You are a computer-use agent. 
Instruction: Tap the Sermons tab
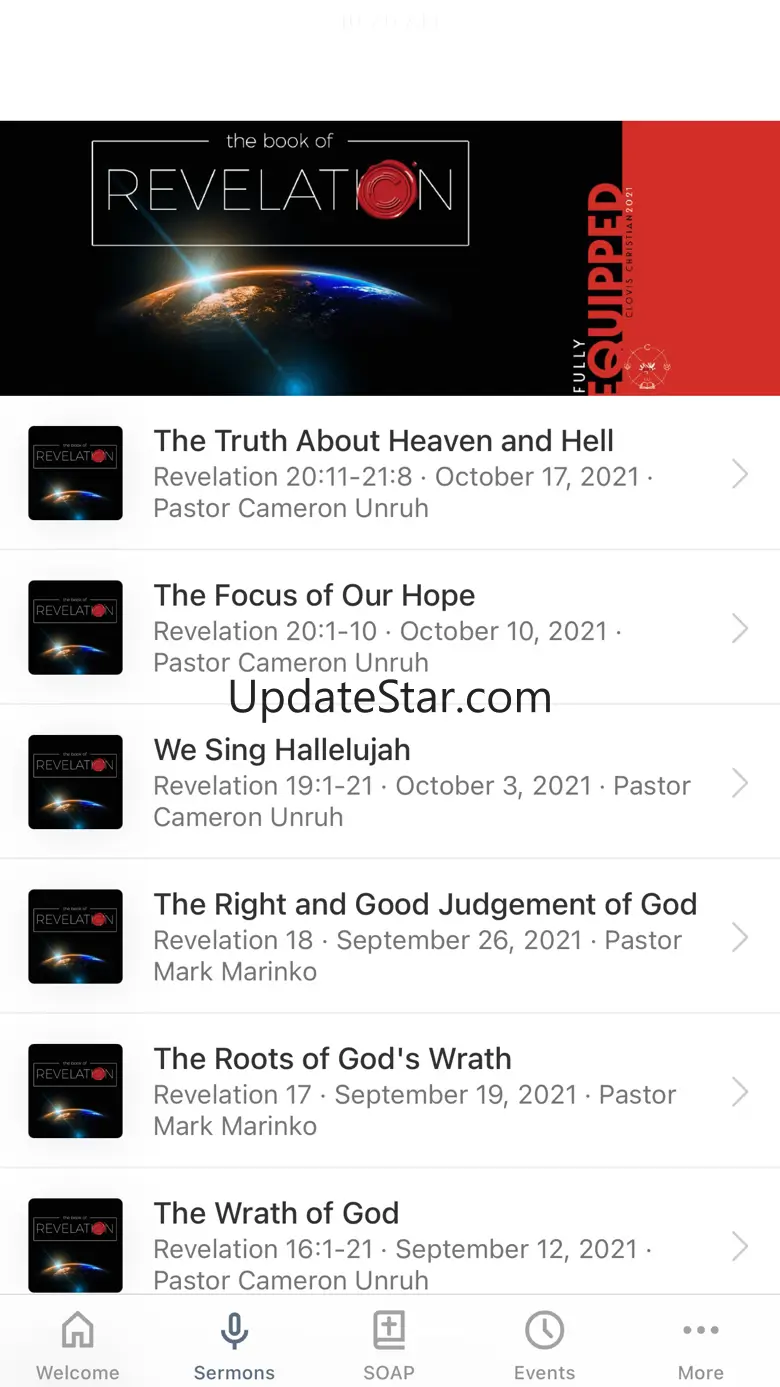click(x=234, y=1345)
